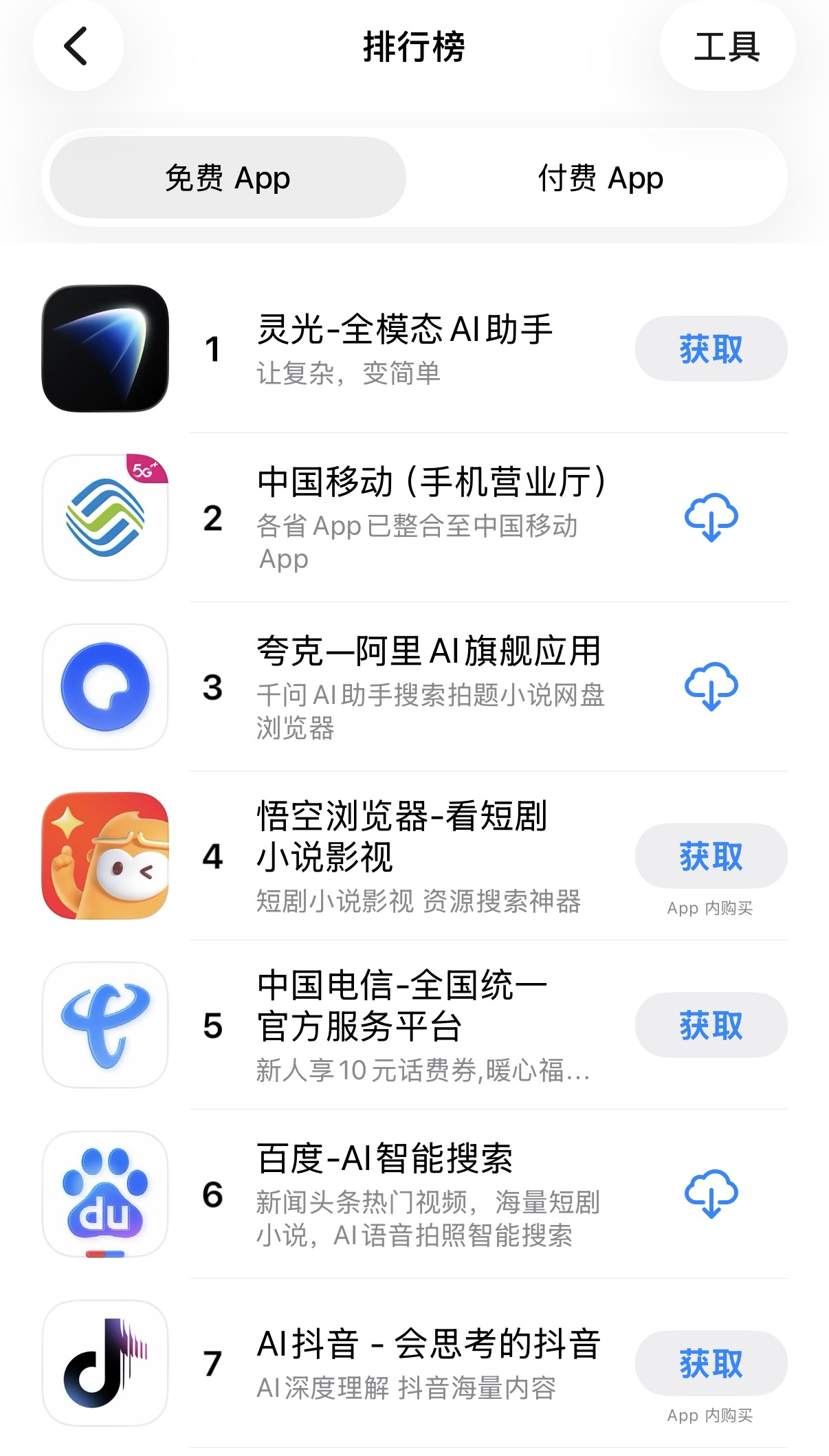The height and width of the screenshot is (1456, 829).
Task: Get the 中国电信 app
Action: (711, 1026)
